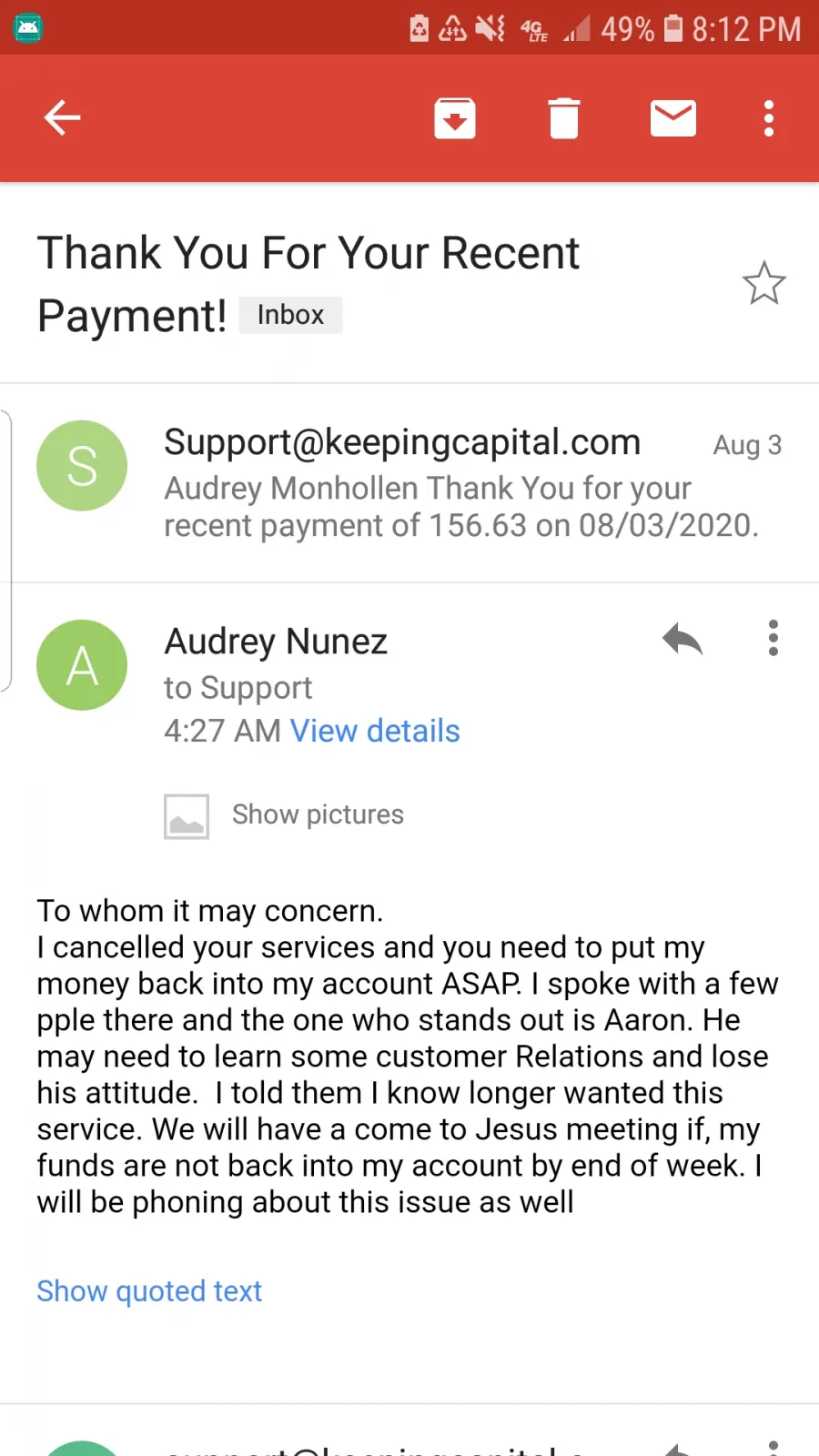Viewport: 819px width, 1456px height.
Task: Show pictures in this message
Action: click(x=284, y=815)
